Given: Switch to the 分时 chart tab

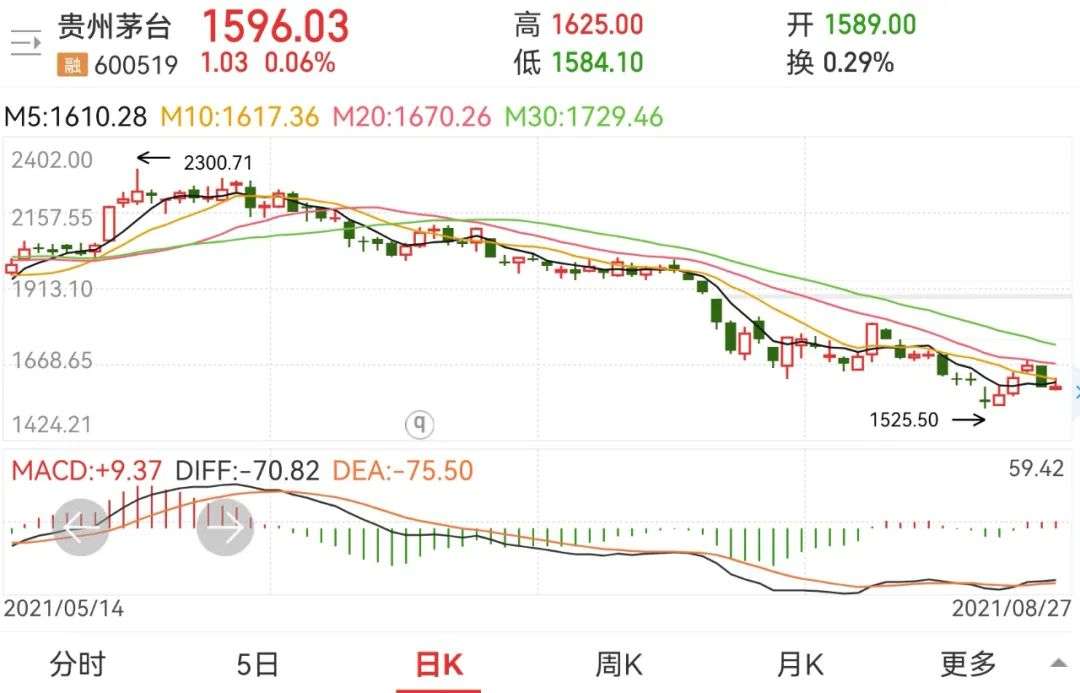Looking at the screenshot, I should [x=77, y=663].
